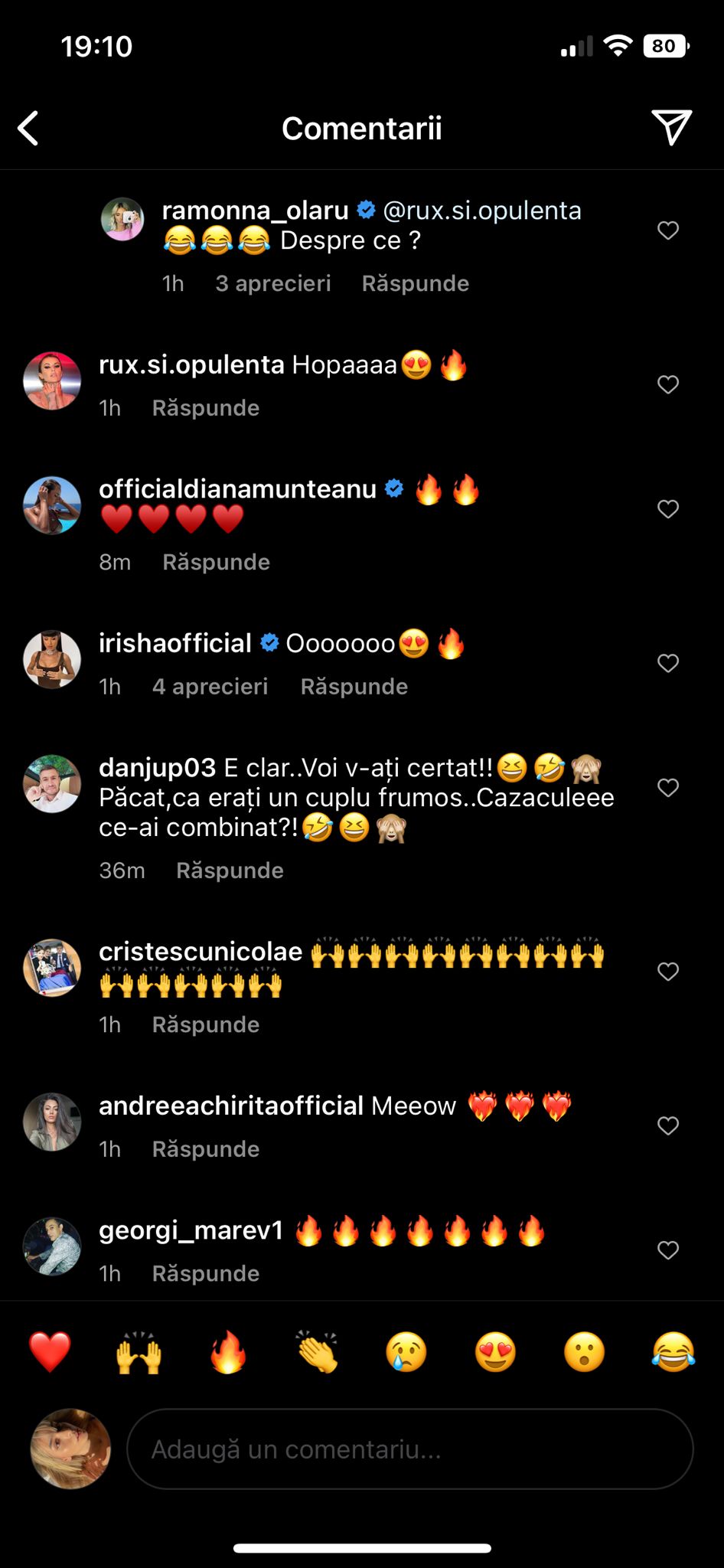Insert the red heart quick emoji
The height and width of the screenshot is (1568, 724).
pos(50,1352)
